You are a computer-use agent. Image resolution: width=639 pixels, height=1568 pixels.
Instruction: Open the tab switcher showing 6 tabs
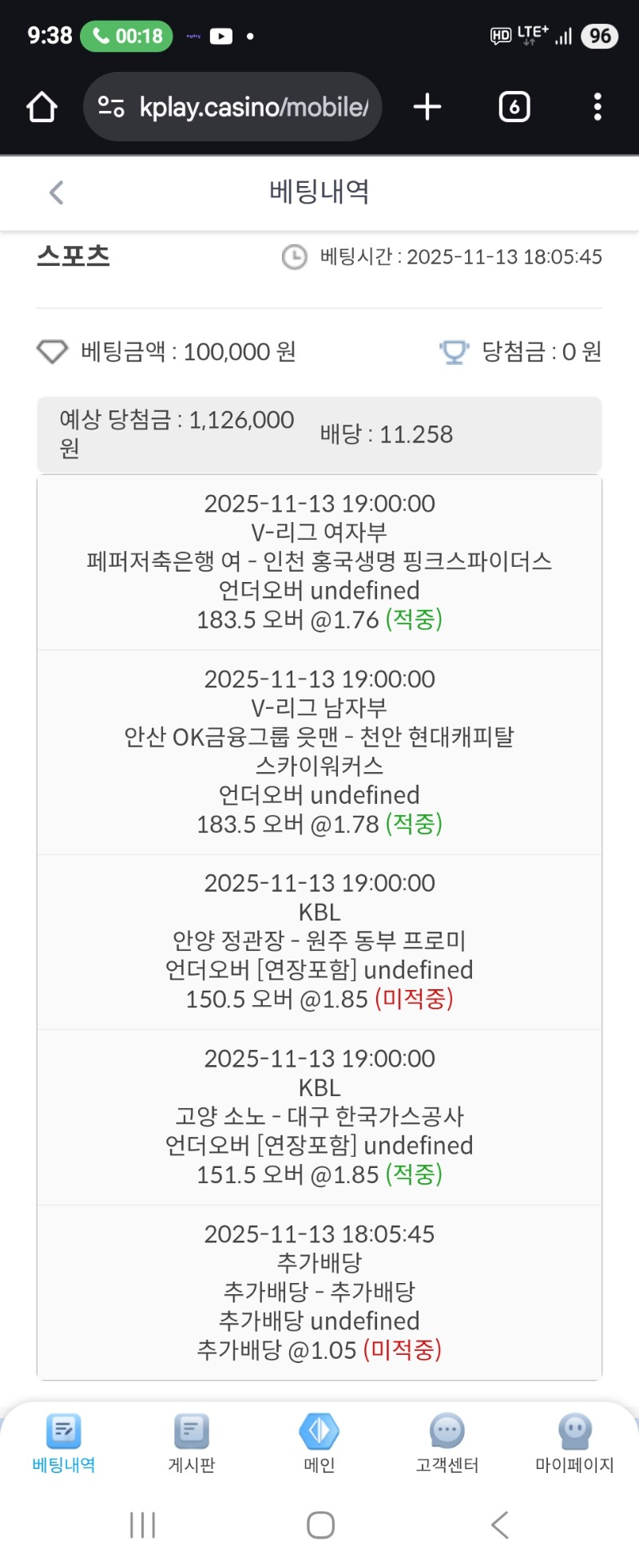click(x=514, y=107)
